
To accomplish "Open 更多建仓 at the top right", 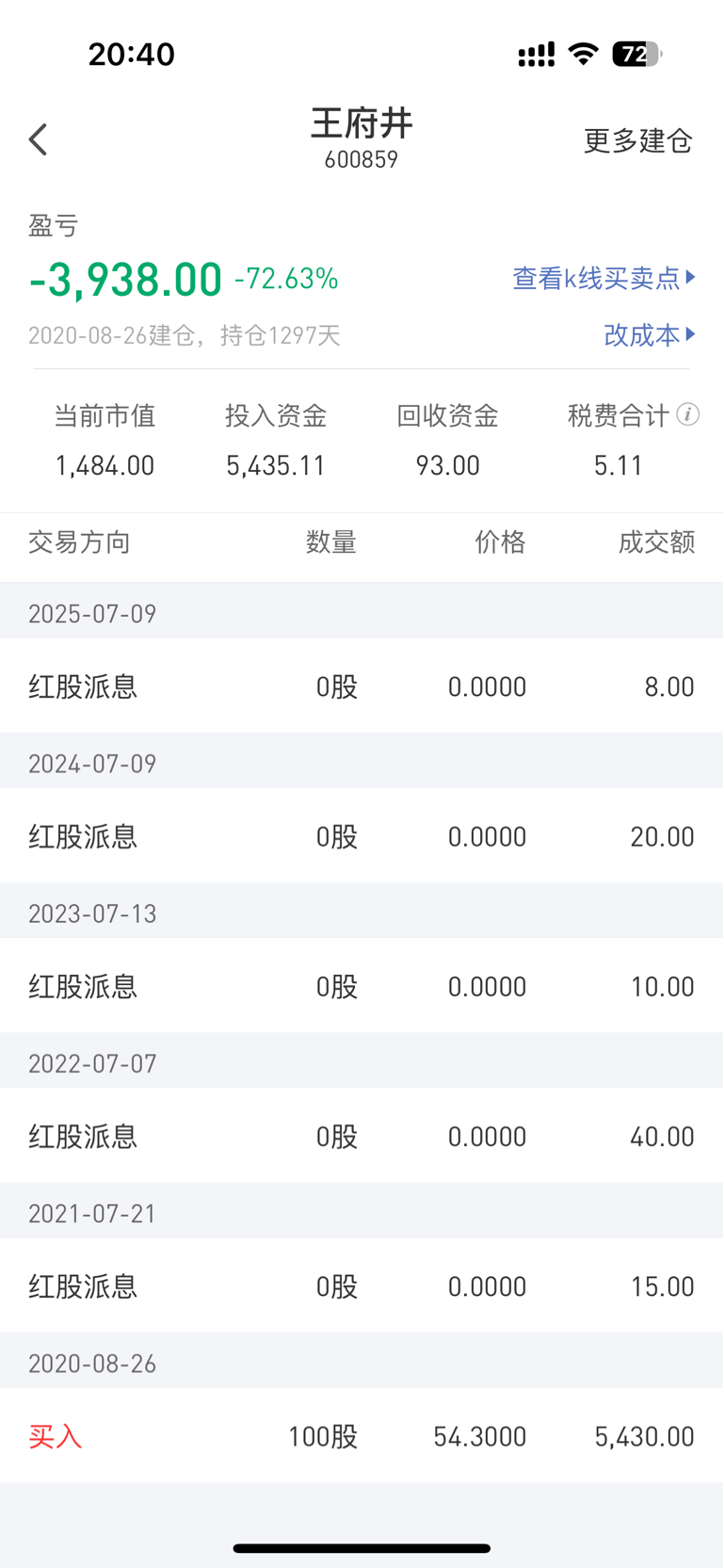I will pyautogui.click(x=638, y=140).
